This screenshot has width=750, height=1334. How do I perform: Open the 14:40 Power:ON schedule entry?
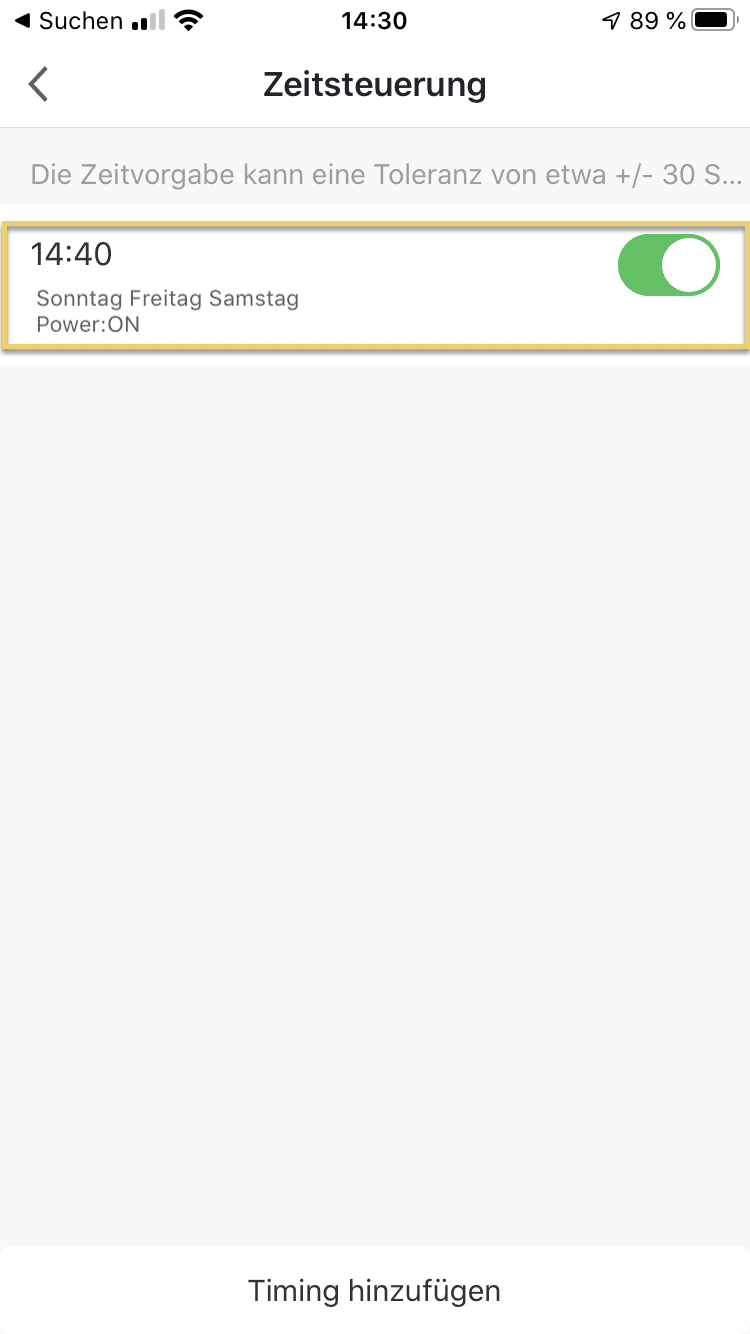pyautogui.click(x=374, y=286)
